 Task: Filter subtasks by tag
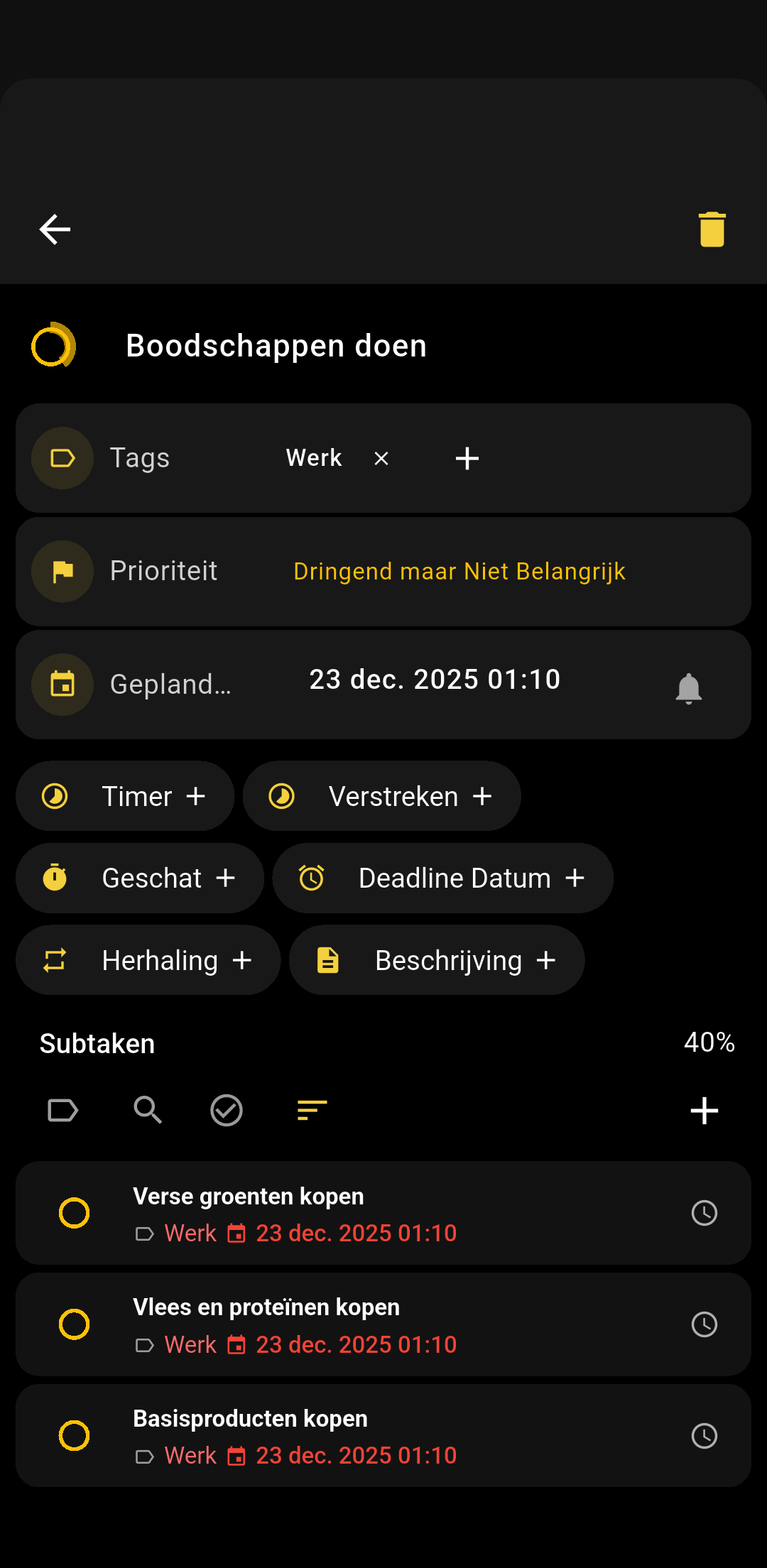62,1110
